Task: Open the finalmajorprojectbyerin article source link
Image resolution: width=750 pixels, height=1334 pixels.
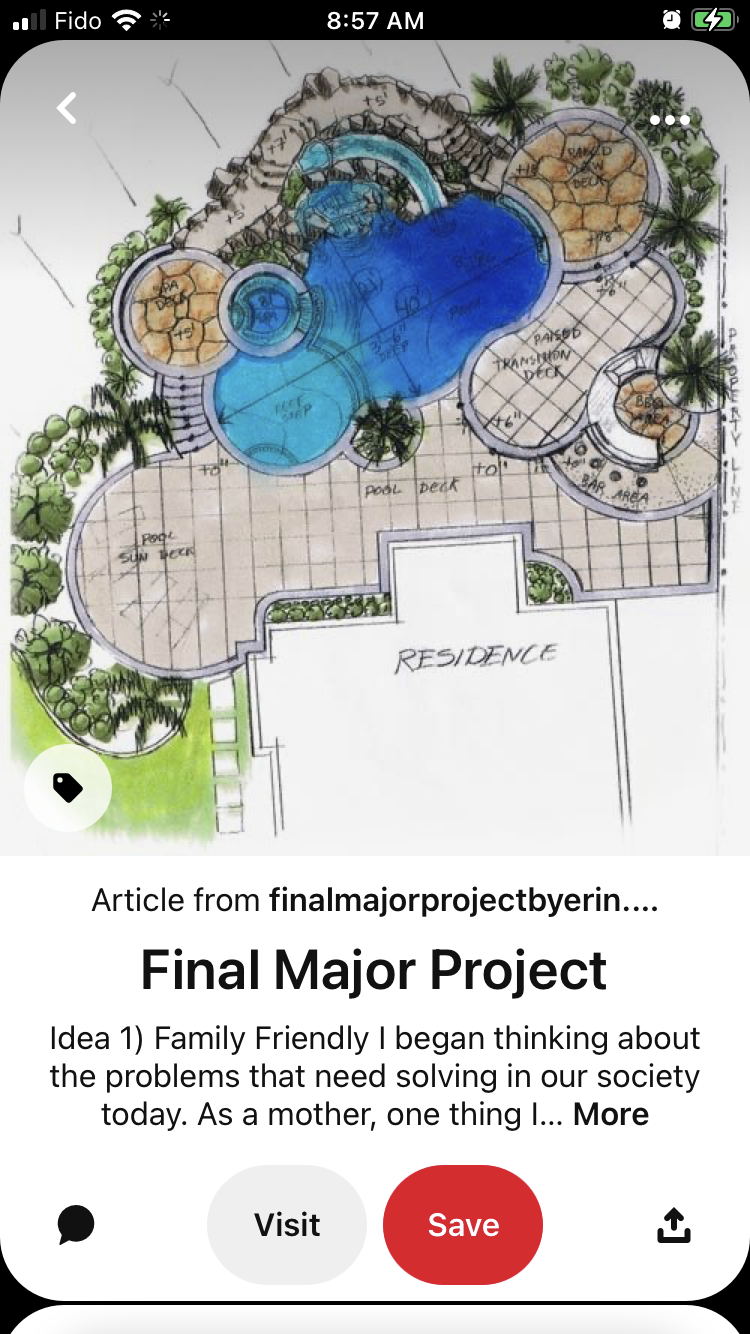Action: pyautogui.click(x=464, y=900)
